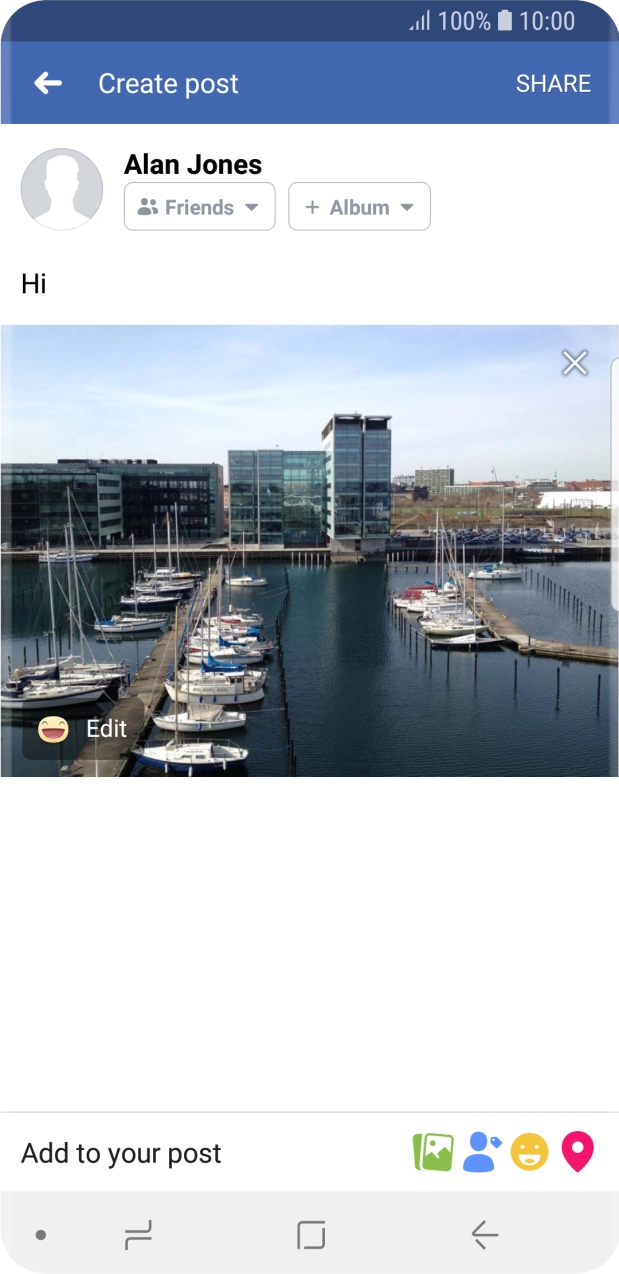619x1274 pixels.
Task: Open the Friends audience dropdown
Action: [199, 207]
